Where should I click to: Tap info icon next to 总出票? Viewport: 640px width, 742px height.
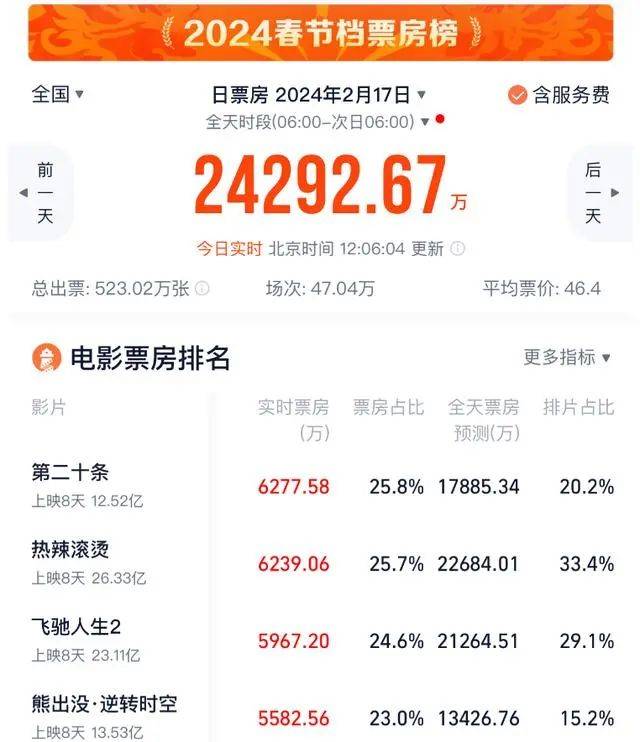tap(202, 289)
